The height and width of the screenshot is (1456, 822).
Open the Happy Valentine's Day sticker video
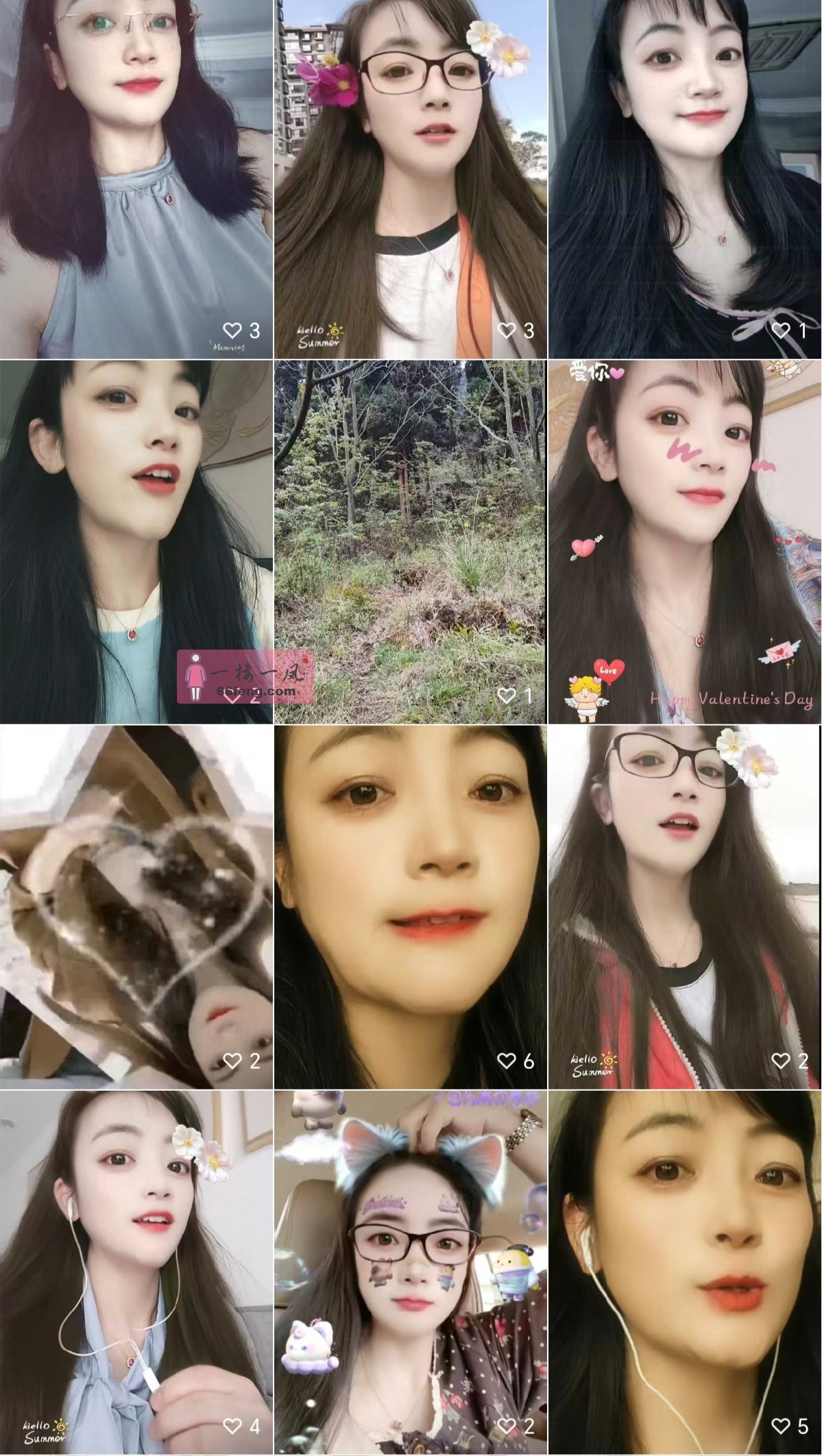point(684,541)
